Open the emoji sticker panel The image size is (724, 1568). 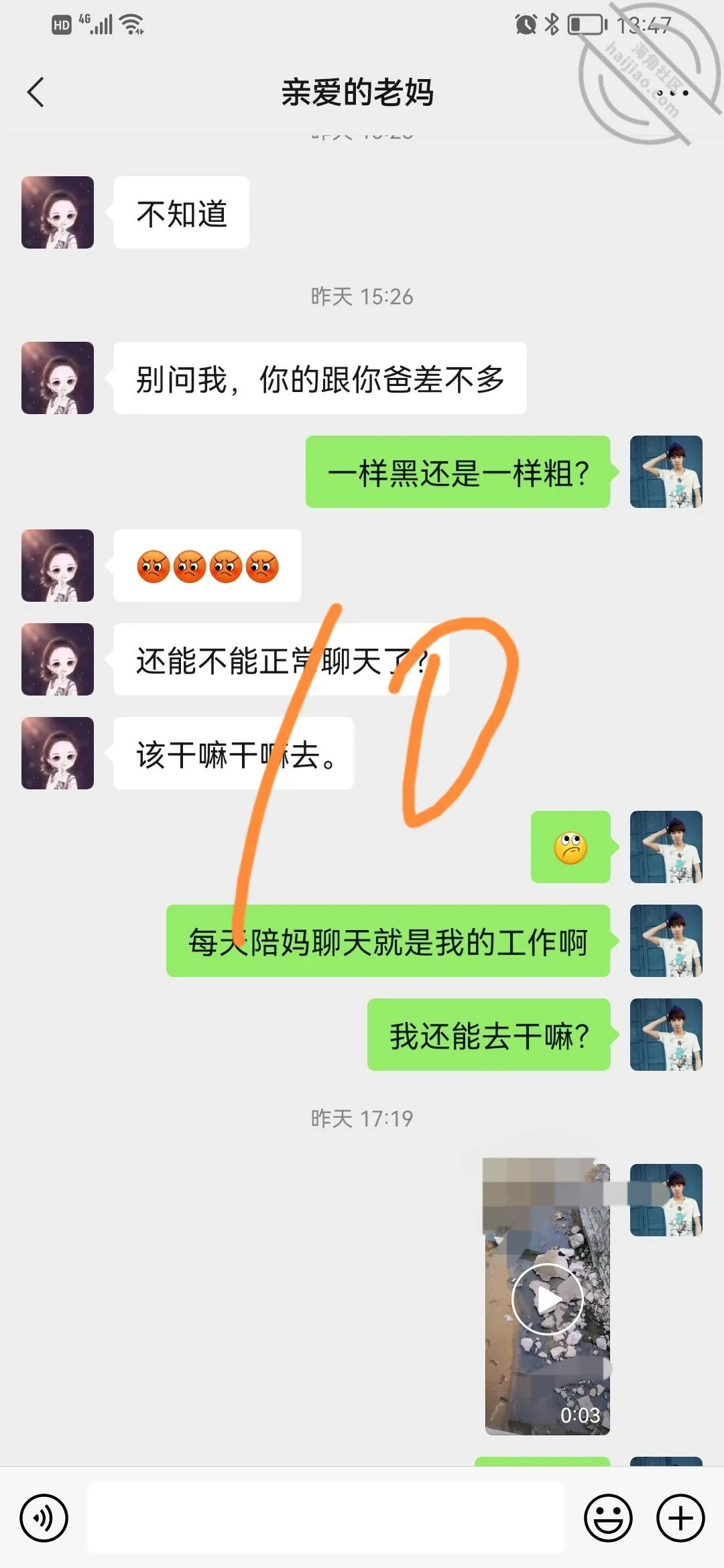click(x=608, y=1518)
